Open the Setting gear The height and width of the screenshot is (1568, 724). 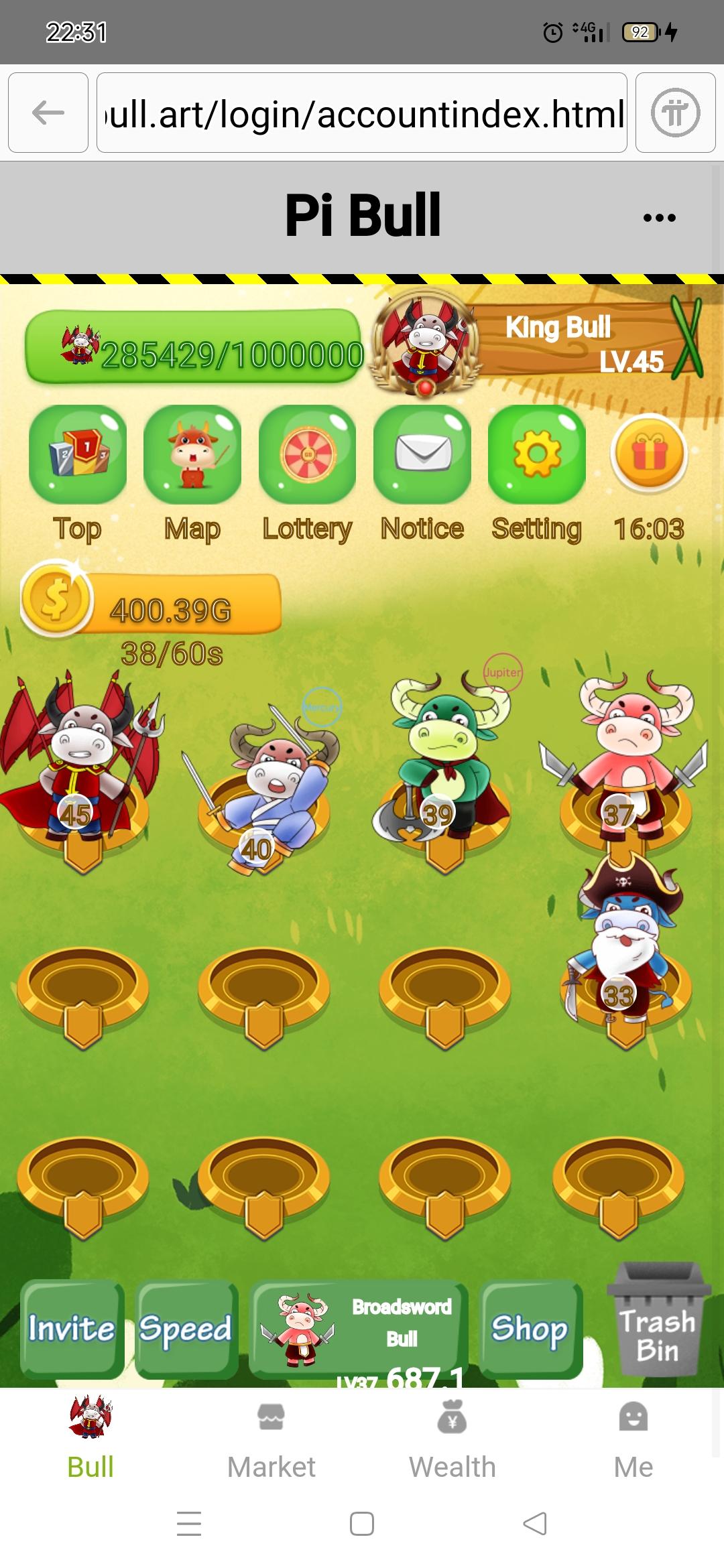[537, 456]
